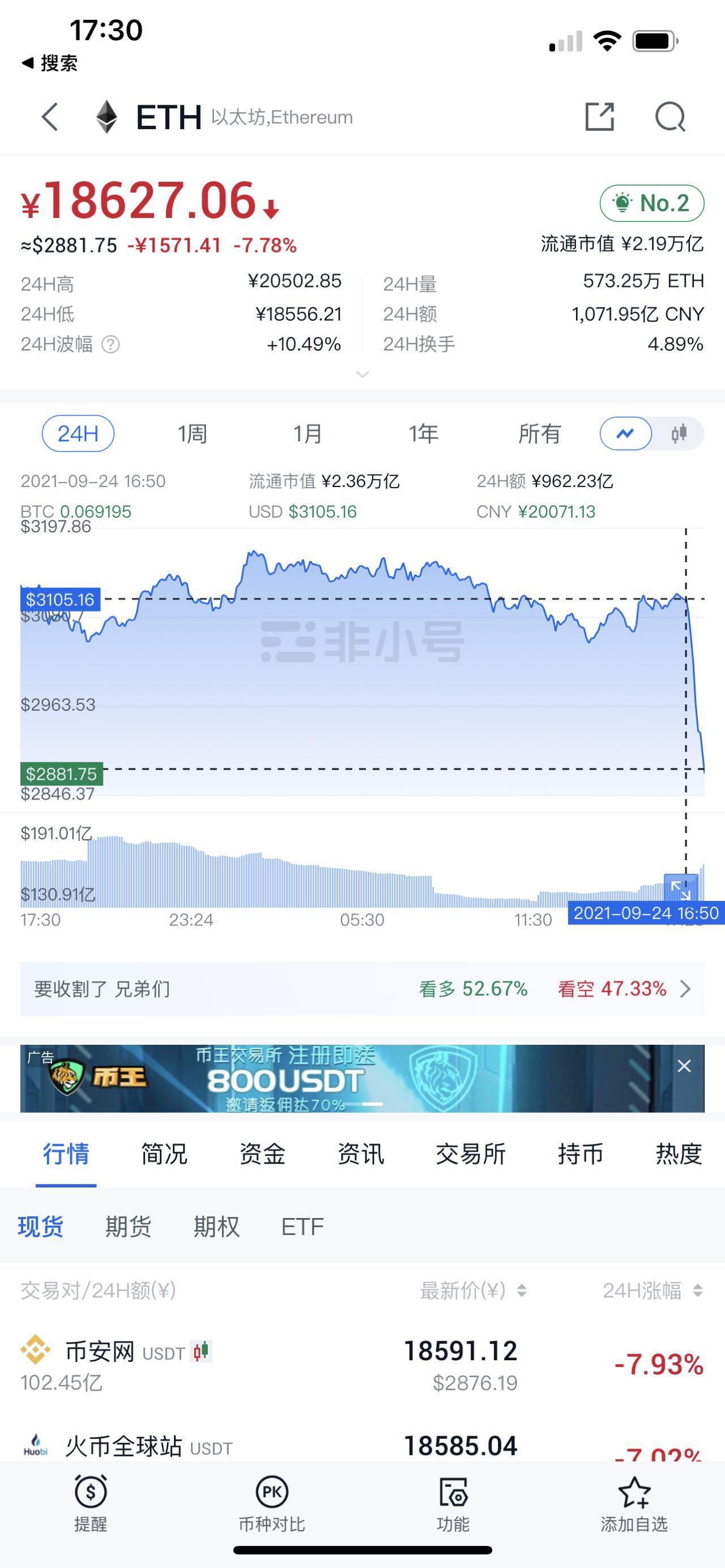Click the share/export icon in header
The height and width of the screenshot is (1568, 725).
(602, 117)
